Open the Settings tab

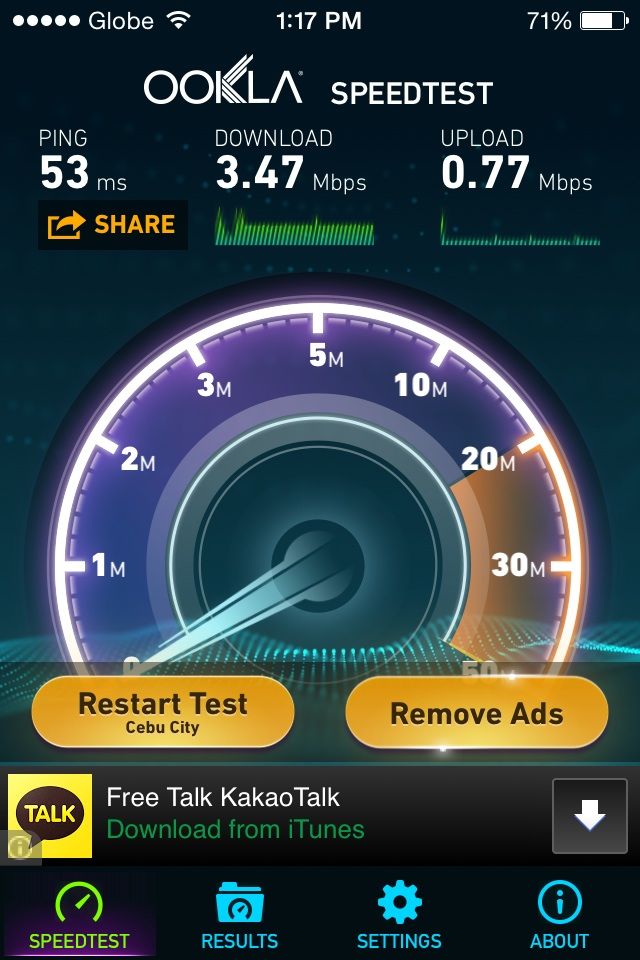pyautogui.click(x=399, y=915)
